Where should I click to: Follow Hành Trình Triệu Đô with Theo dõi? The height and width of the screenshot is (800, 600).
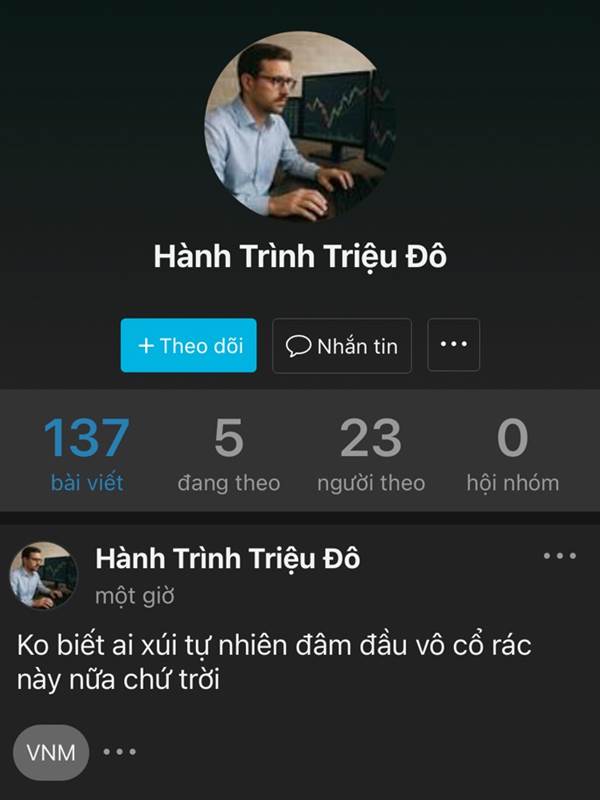point(189,346)
